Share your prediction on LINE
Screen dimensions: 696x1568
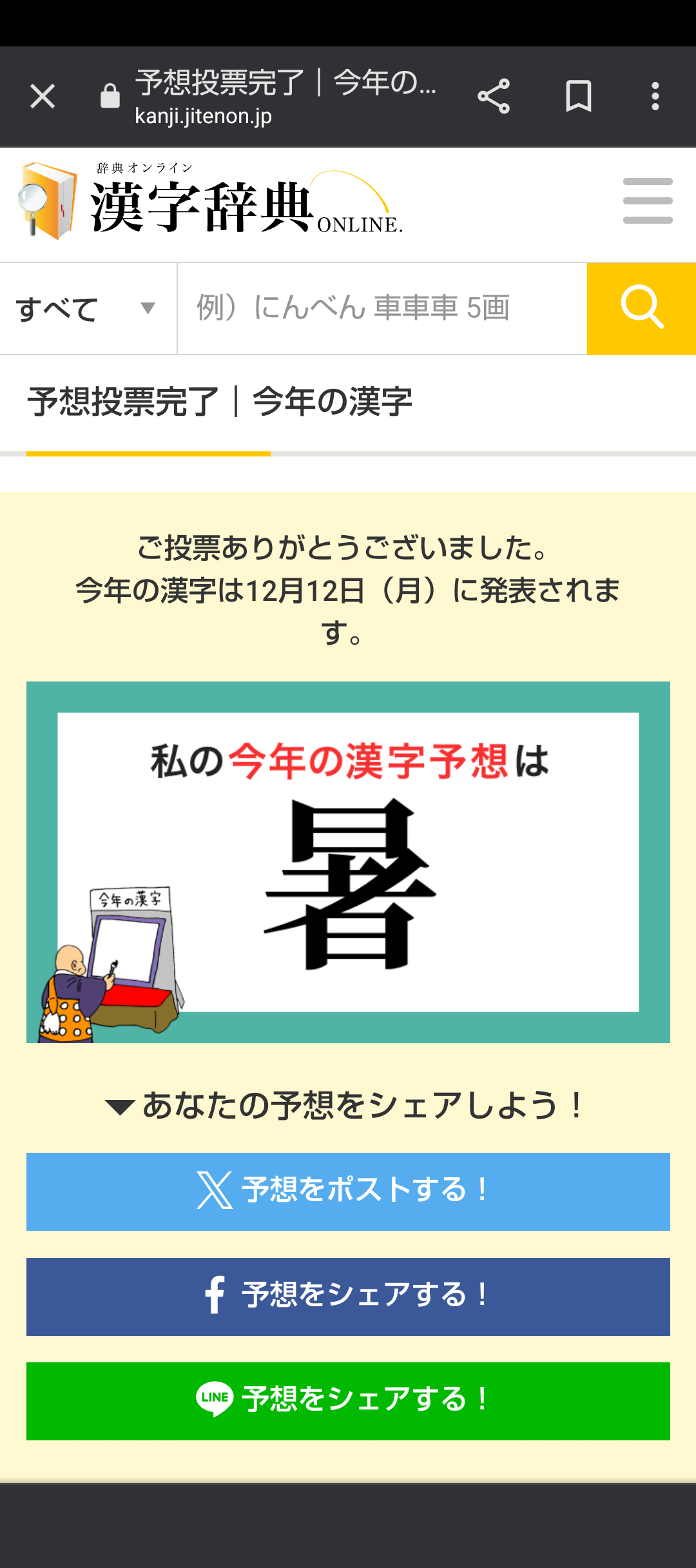pyautogui.click(x=348, y=1401)
